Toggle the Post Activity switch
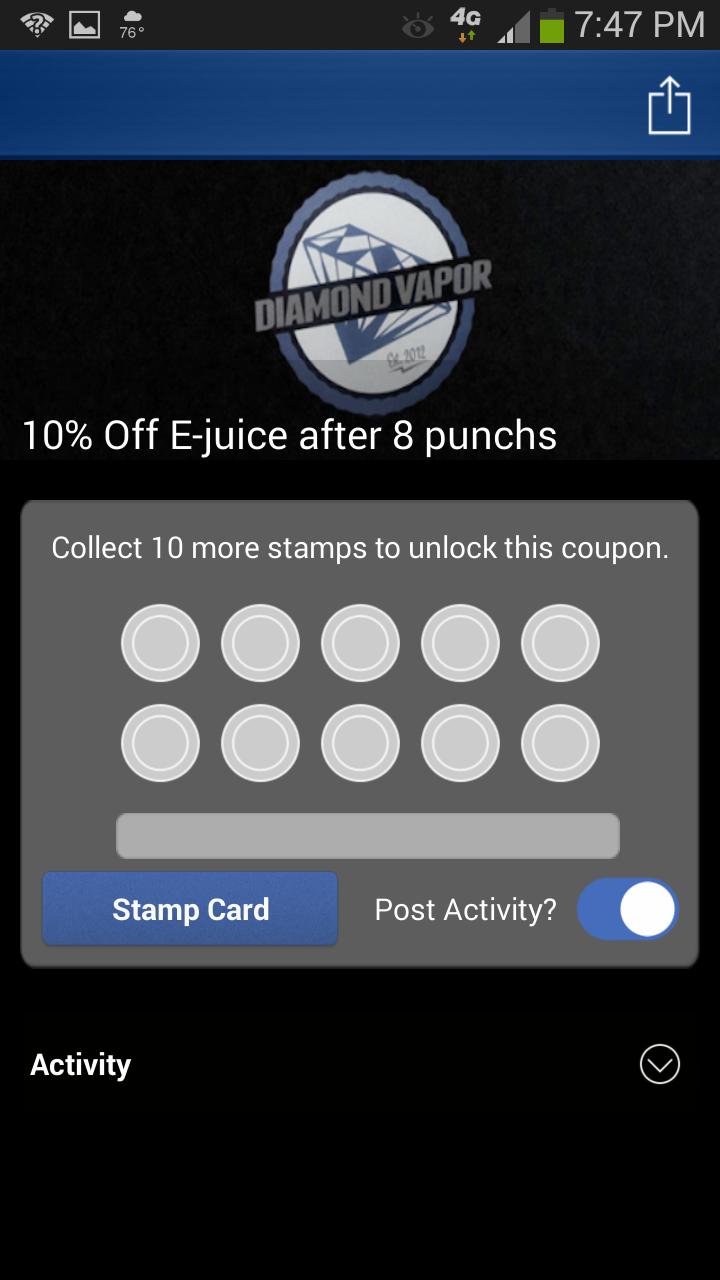Screen dimensions: 720x1280 click(627, 910)
